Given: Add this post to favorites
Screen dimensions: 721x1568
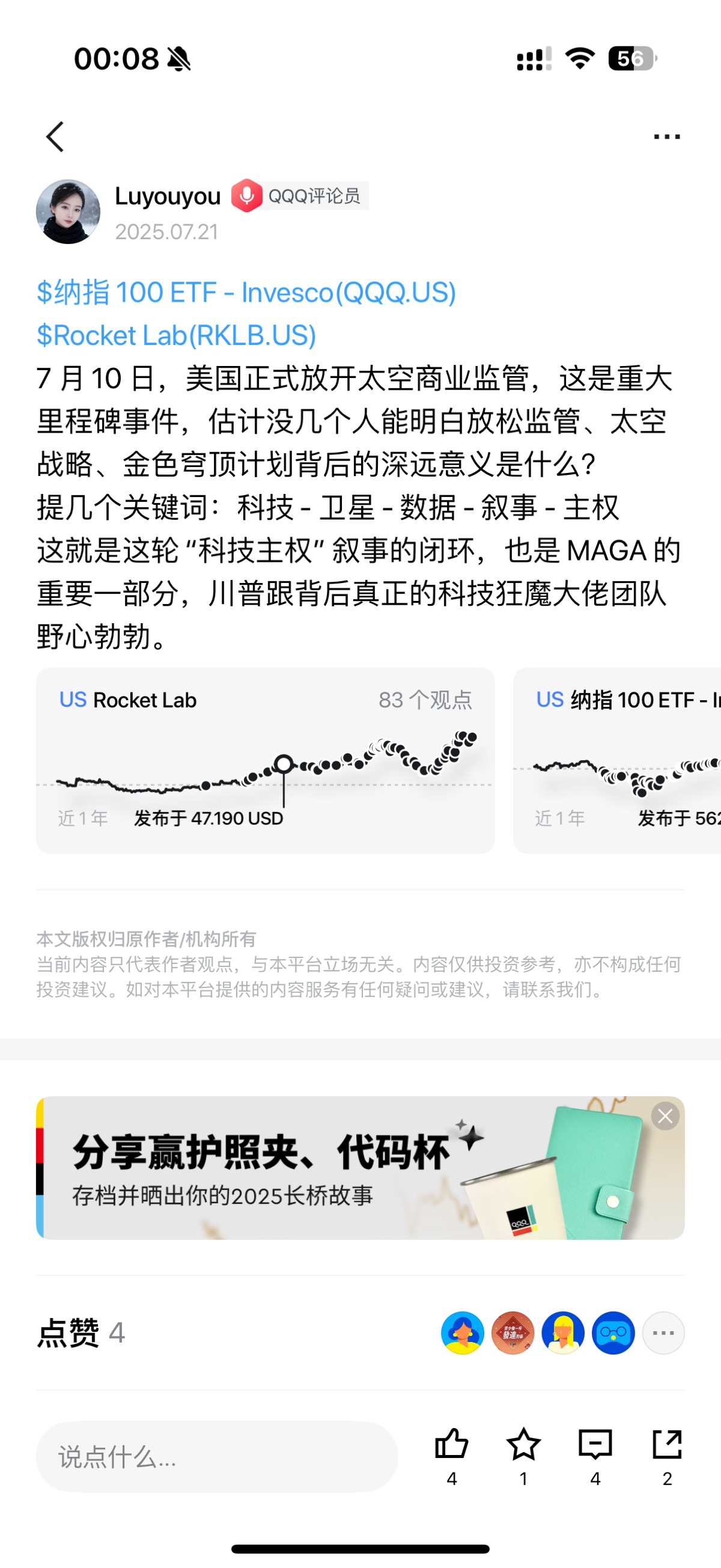Looking at the screenshot, I should point(523,1445).
